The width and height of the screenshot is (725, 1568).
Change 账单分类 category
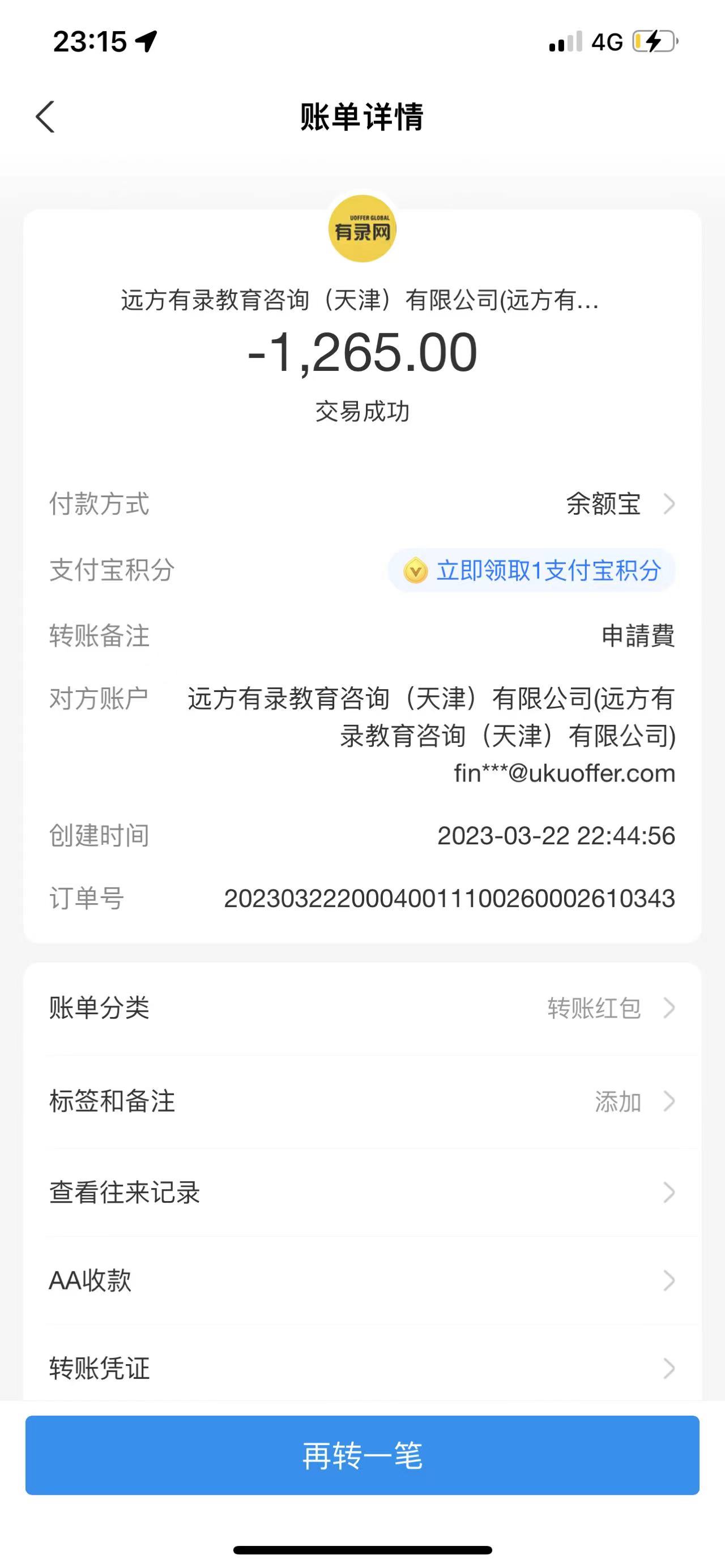[361, 1008]
